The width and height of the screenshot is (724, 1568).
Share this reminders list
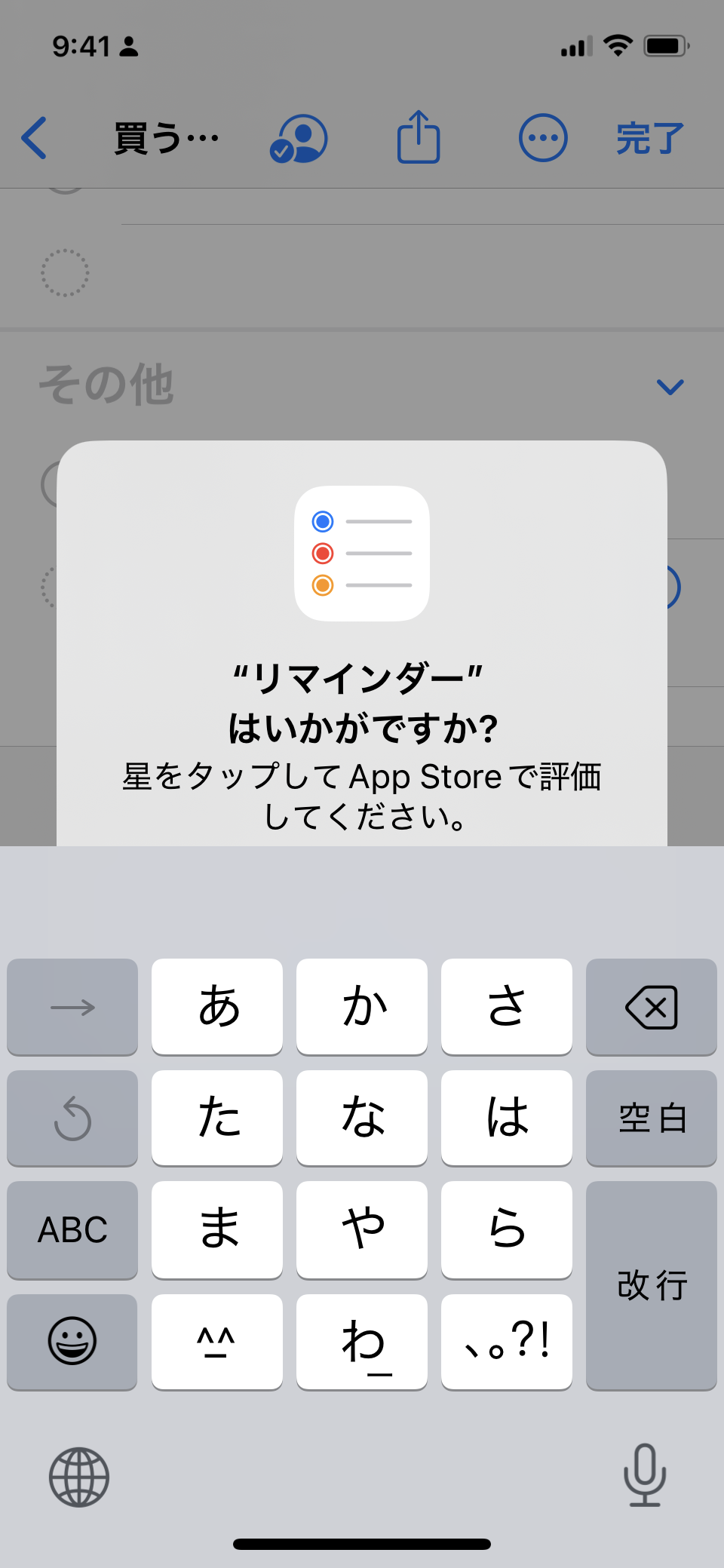[419, 137]
